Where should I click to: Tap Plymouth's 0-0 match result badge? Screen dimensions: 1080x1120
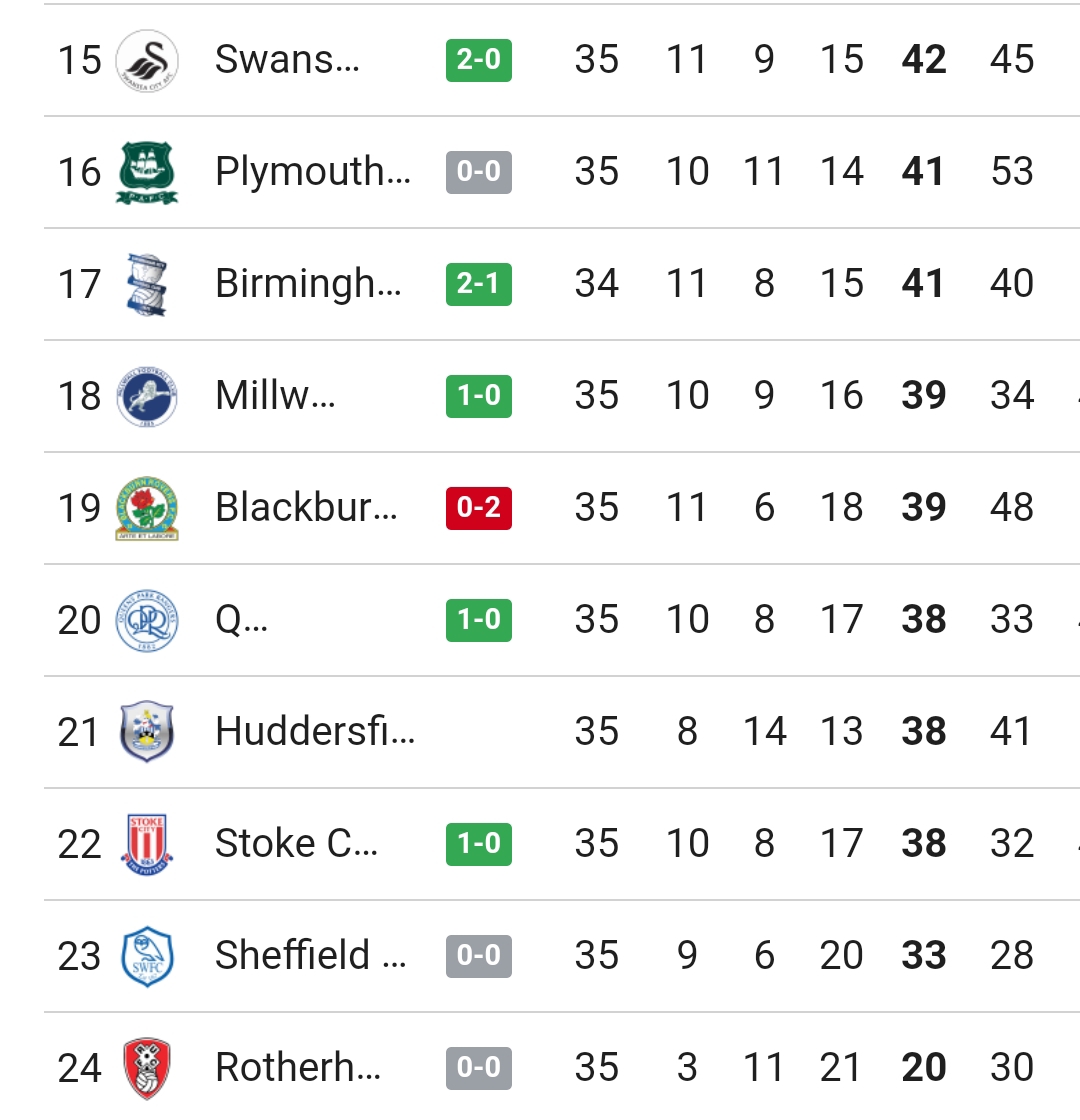(x=479, y=172)
